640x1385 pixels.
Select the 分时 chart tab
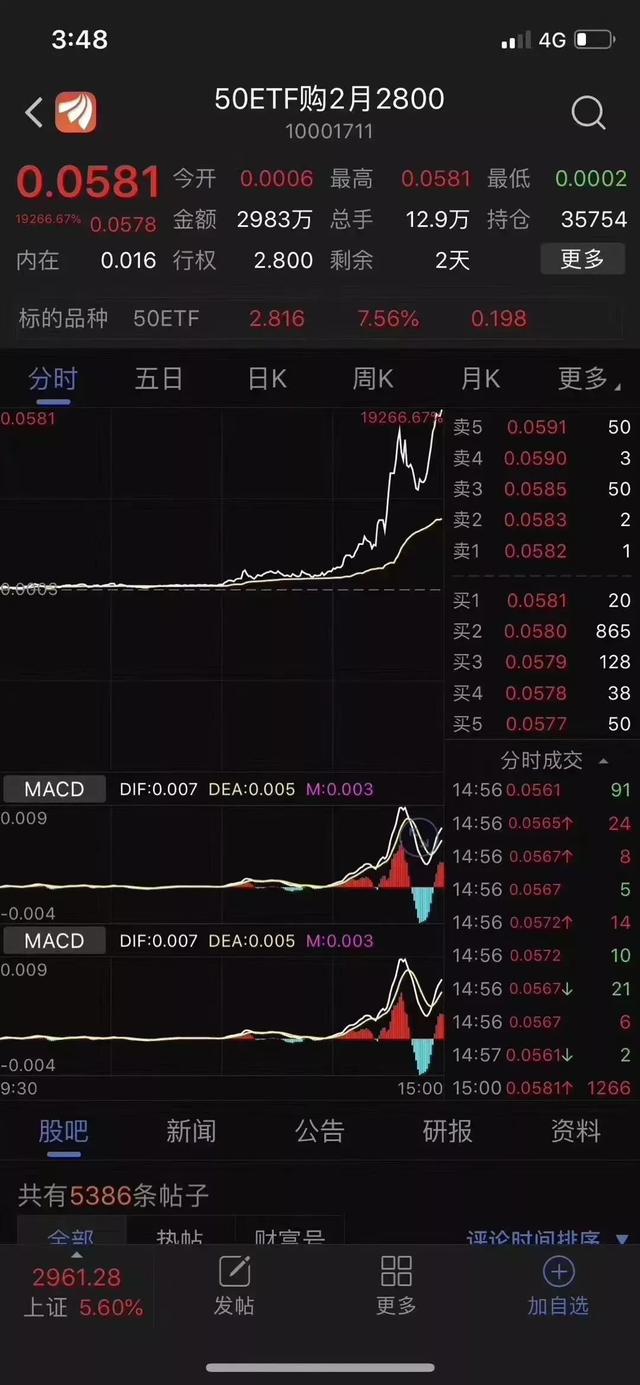(x=53, y=380)
